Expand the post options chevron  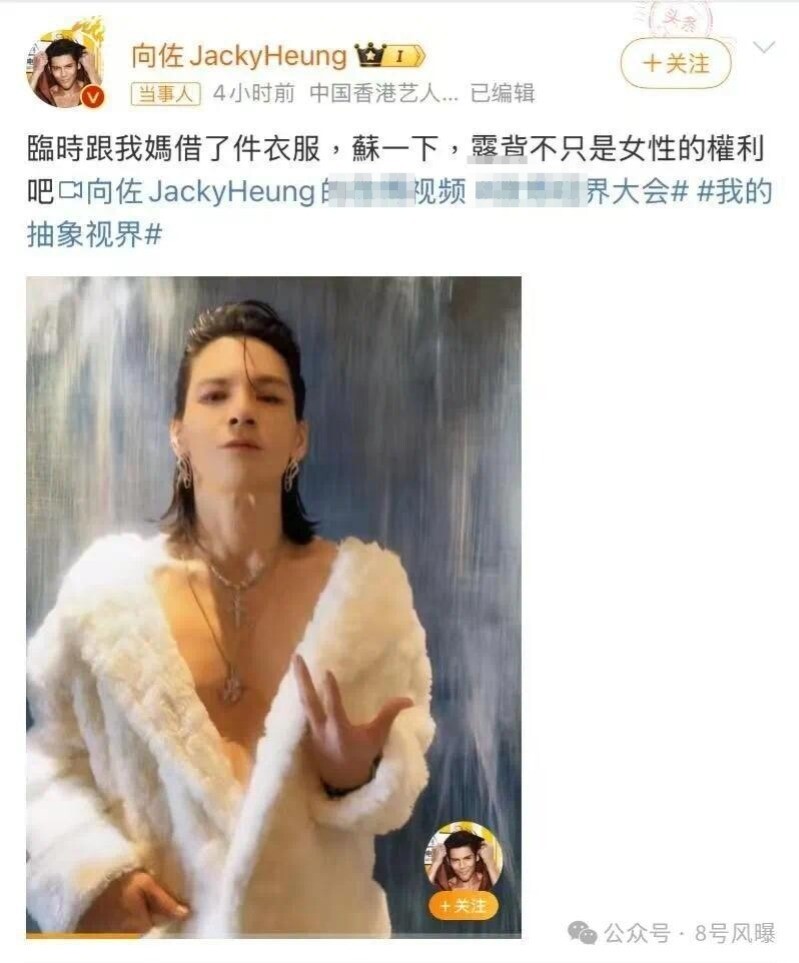click(x=763, y=48)
